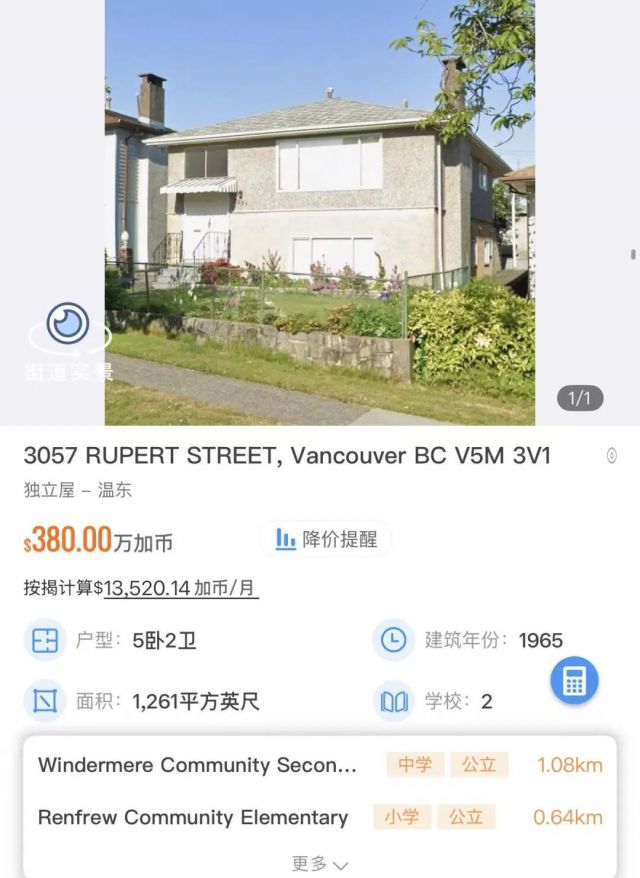Tap the 降价提醒 price drop alert button
Viewport: 640px width, 878px height.
pos(326,539)
